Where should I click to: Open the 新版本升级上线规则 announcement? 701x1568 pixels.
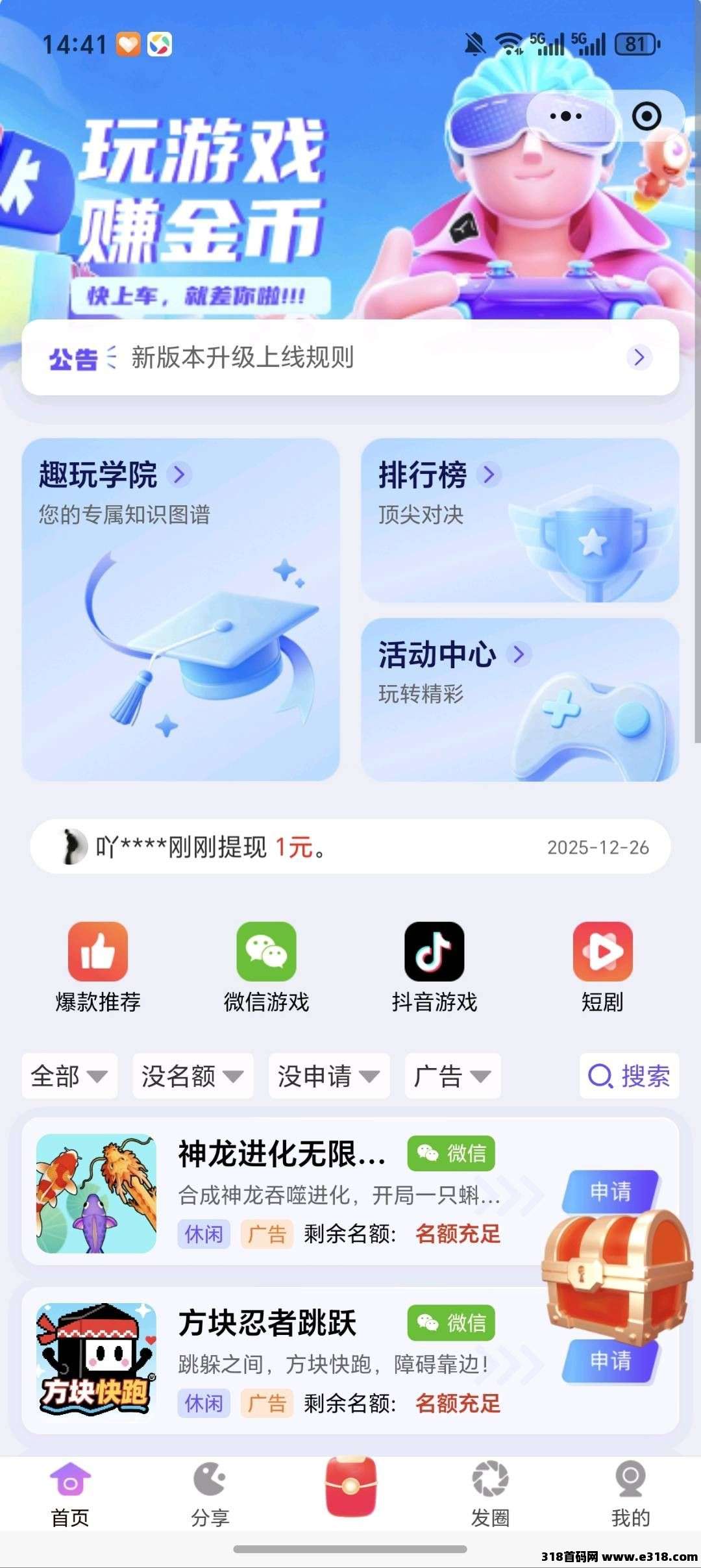(x=350, y=358)
